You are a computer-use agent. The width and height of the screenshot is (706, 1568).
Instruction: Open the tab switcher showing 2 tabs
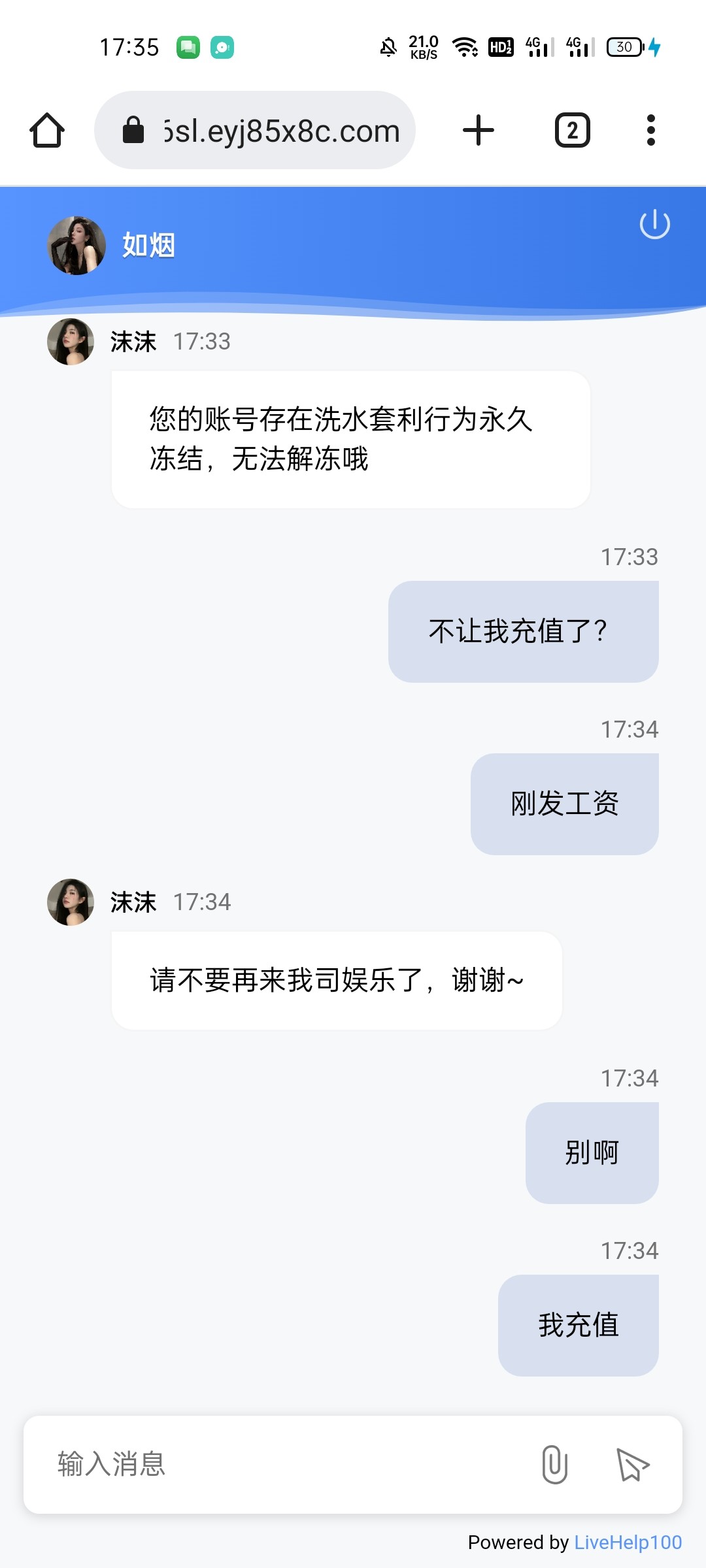571,129
